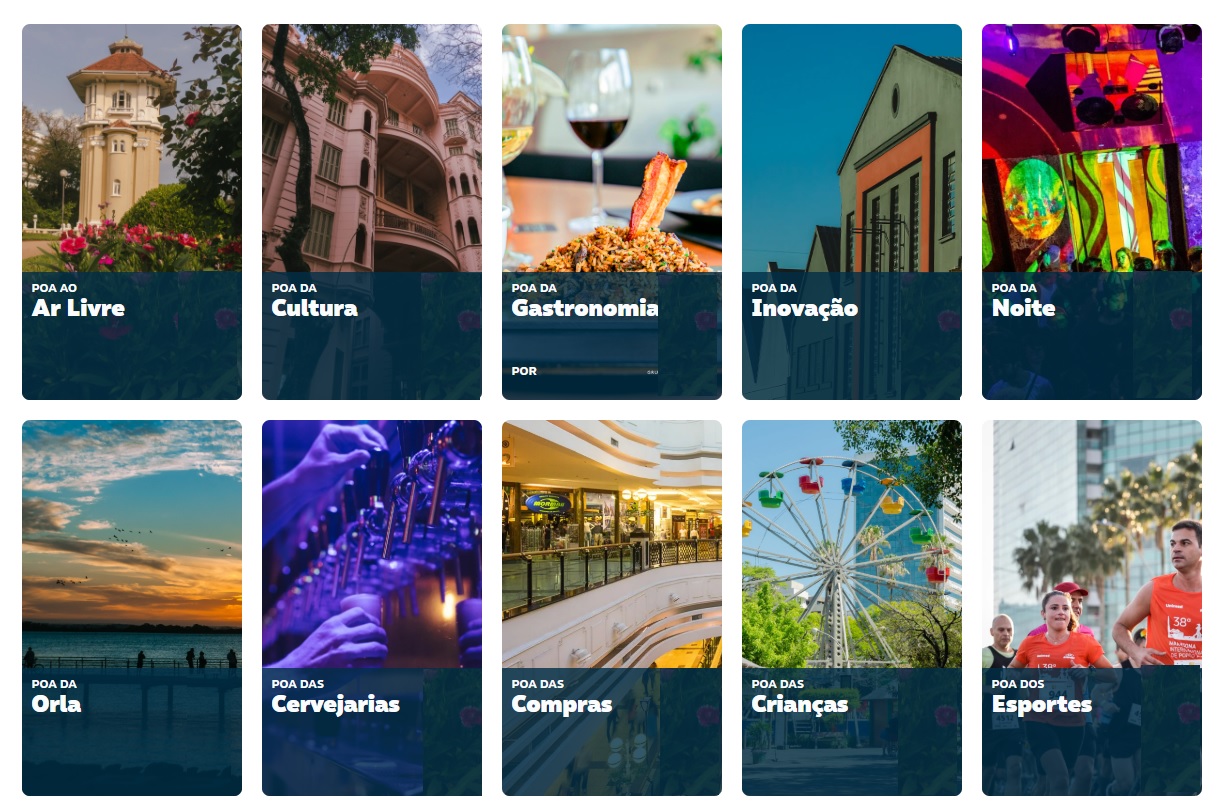Viewport: 1230px width, 808px height.
Task: Select the POA da Cultura card
Action: pyautogui.click(x=372, y=212)
